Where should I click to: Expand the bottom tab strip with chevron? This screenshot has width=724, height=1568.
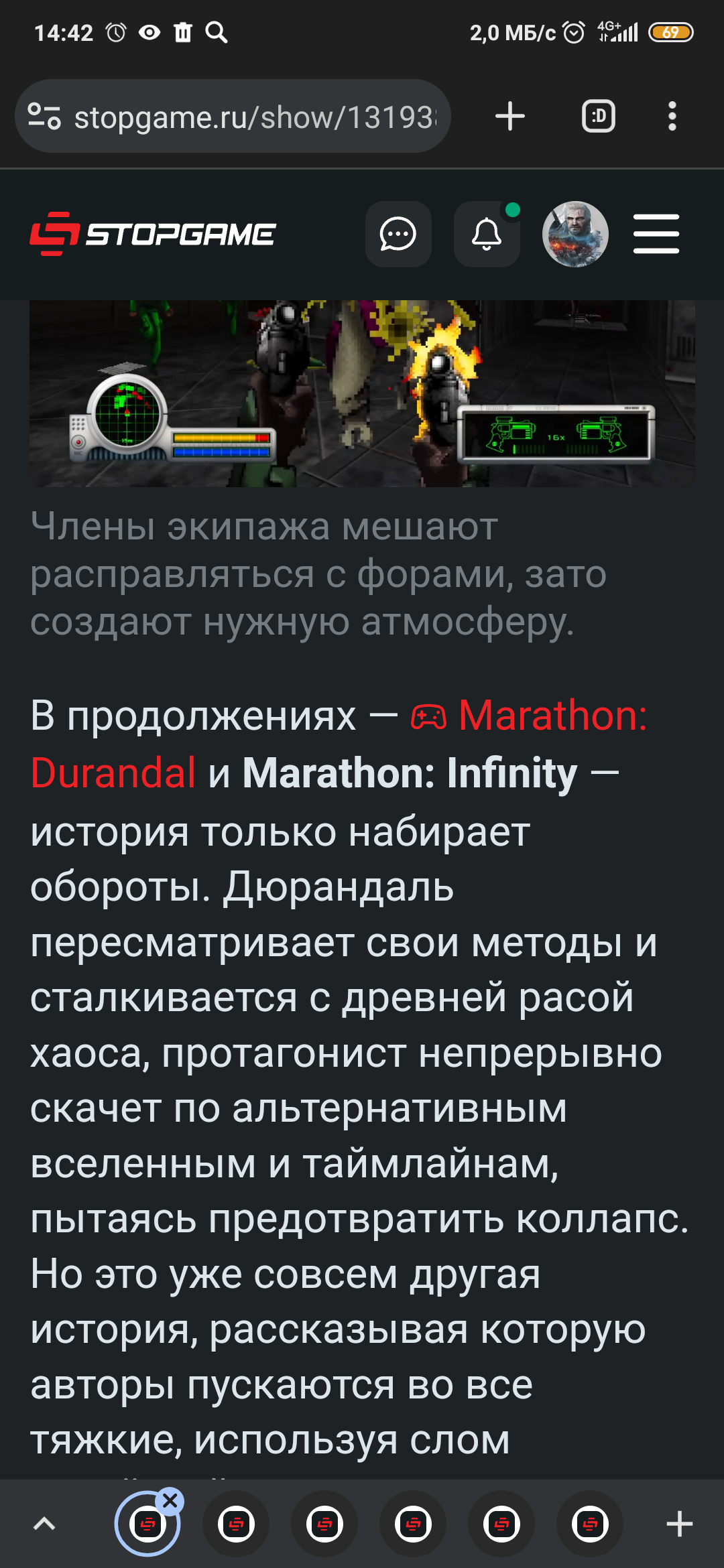44,1524
